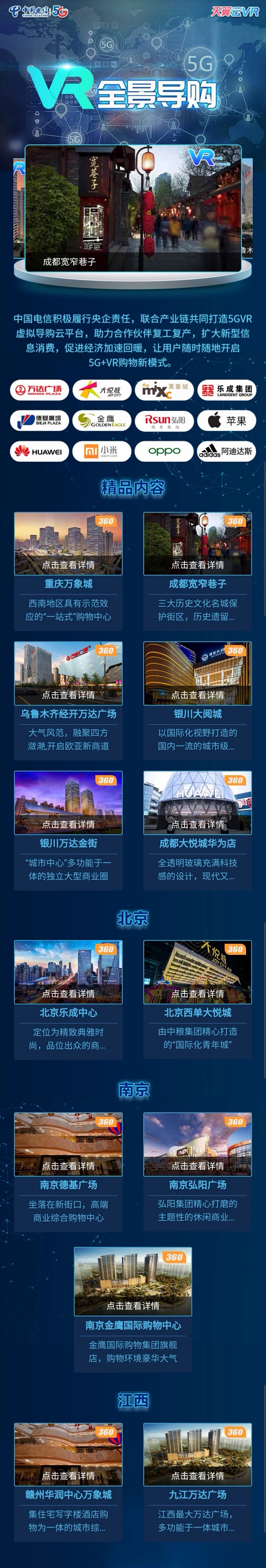The width and height of the screenshot is (266, 1568).
Task: Open 北京乐成中心 details
Action: coord(68,972)
